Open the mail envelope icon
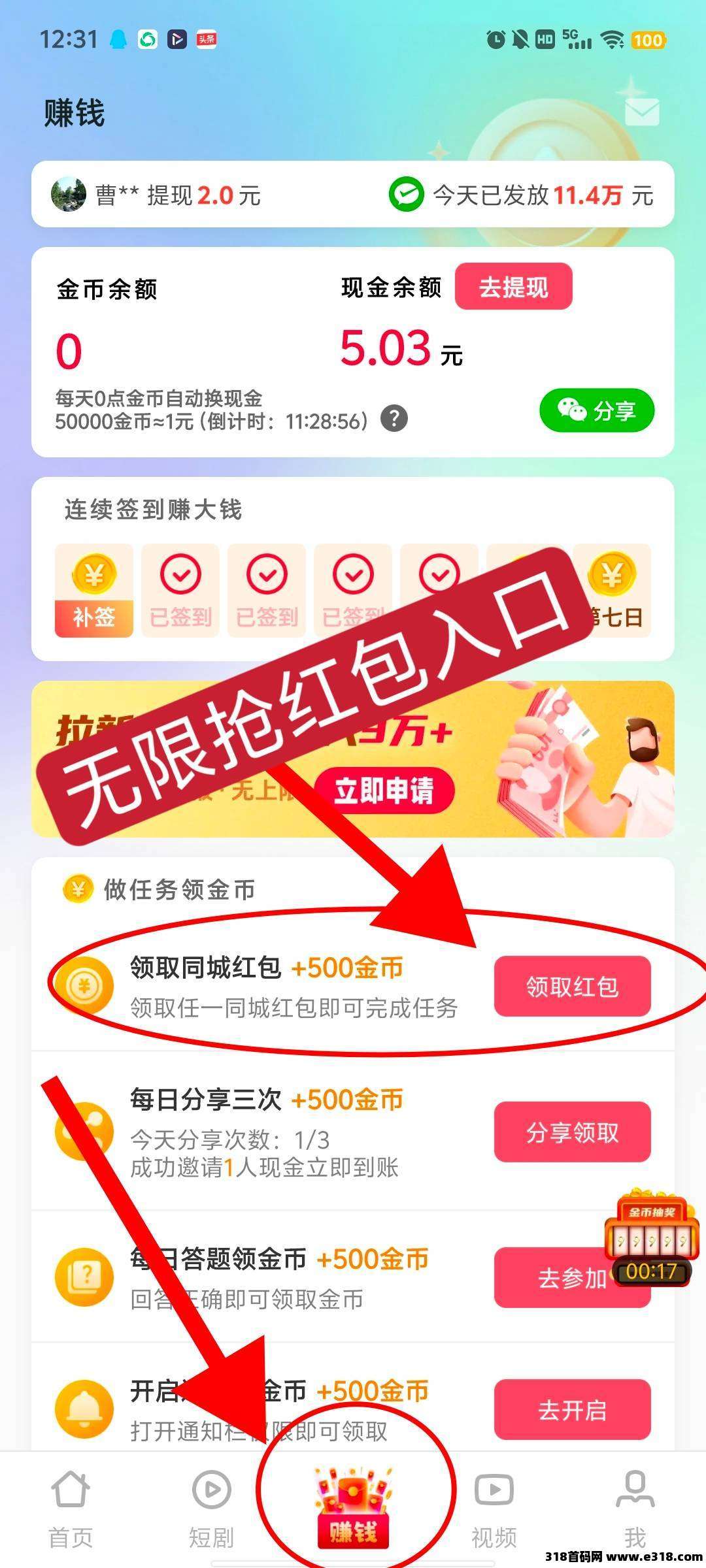Image resolution: width=706 pixels, height=1568 pixels. pyautogui.click(x=642, y=112)
